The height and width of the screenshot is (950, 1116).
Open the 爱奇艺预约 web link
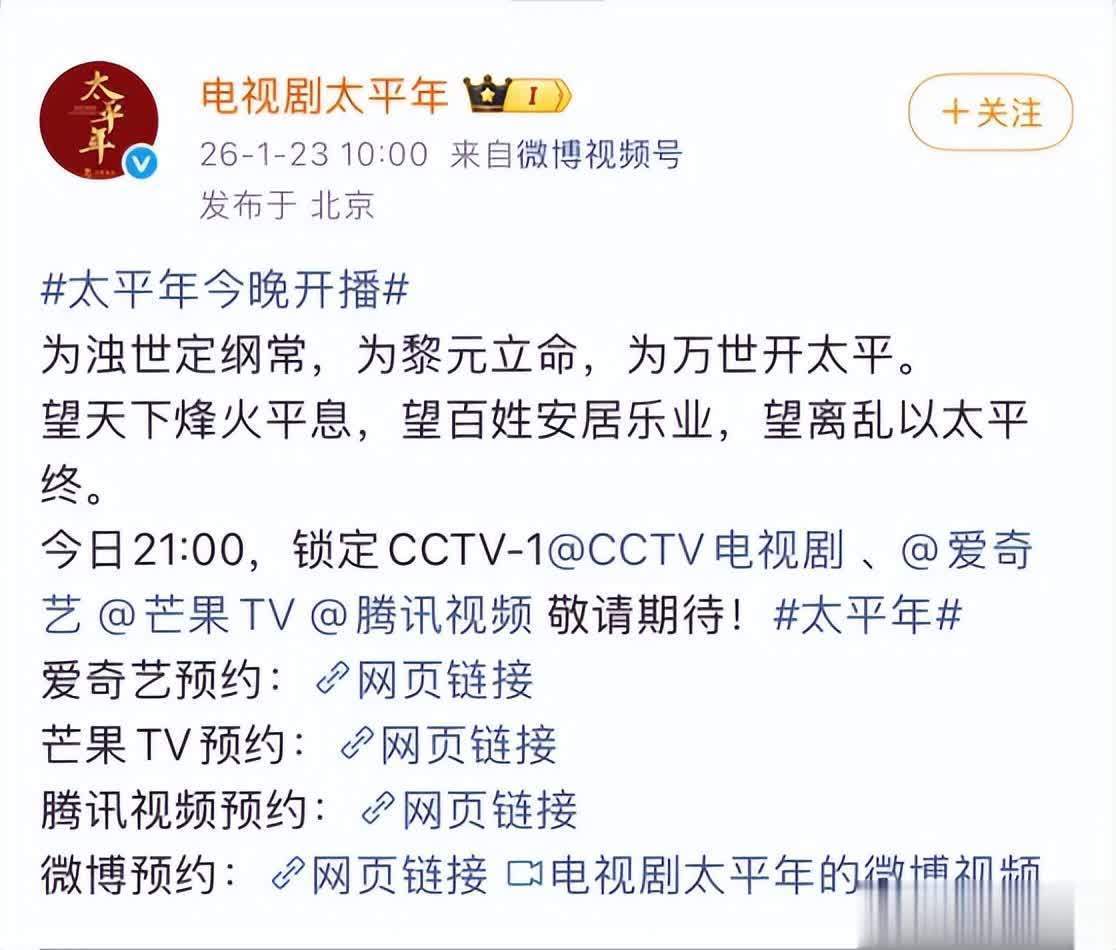click(424, 680)
